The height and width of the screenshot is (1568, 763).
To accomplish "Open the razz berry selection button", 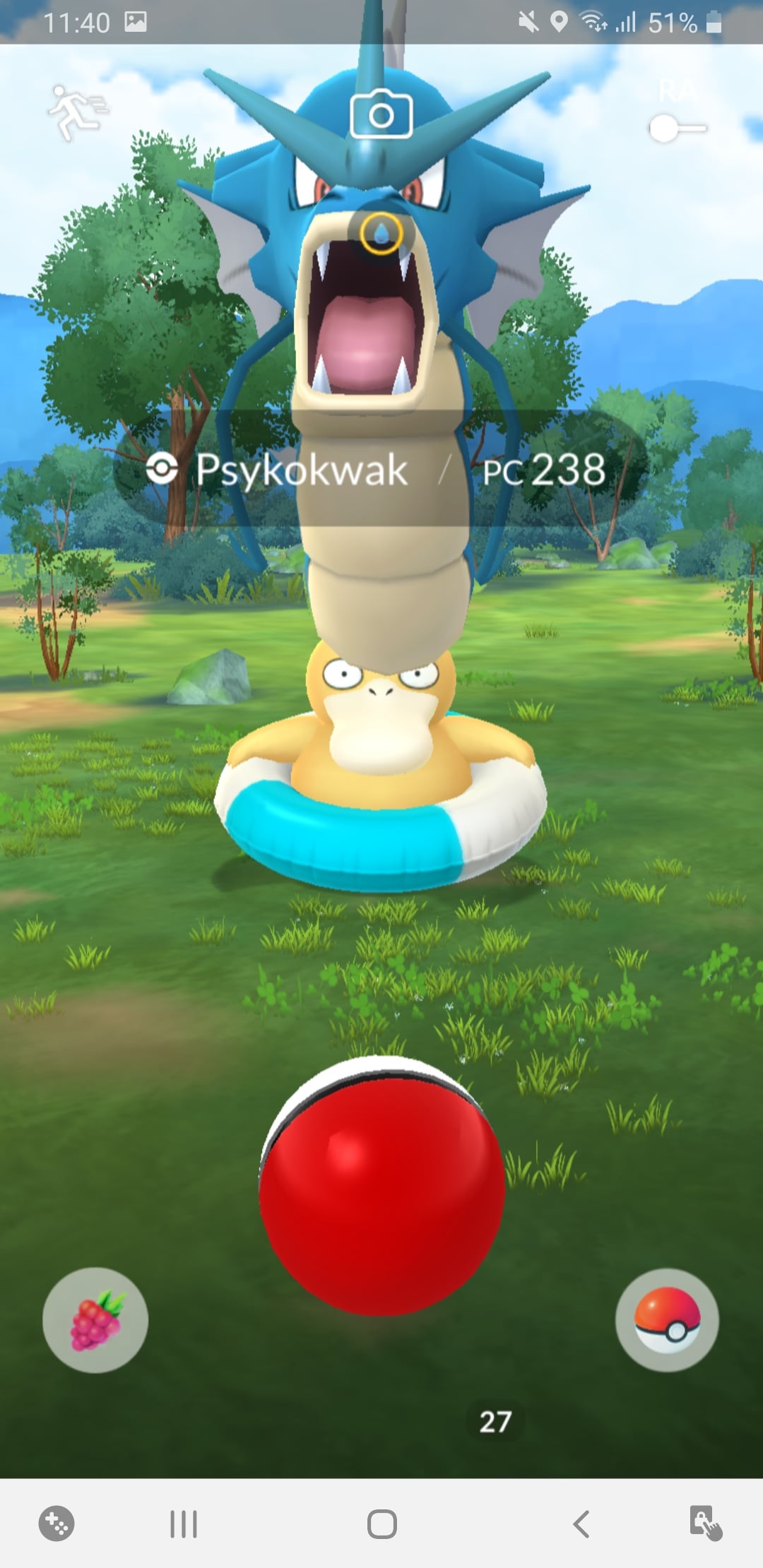I will (x=95, y=1320).
